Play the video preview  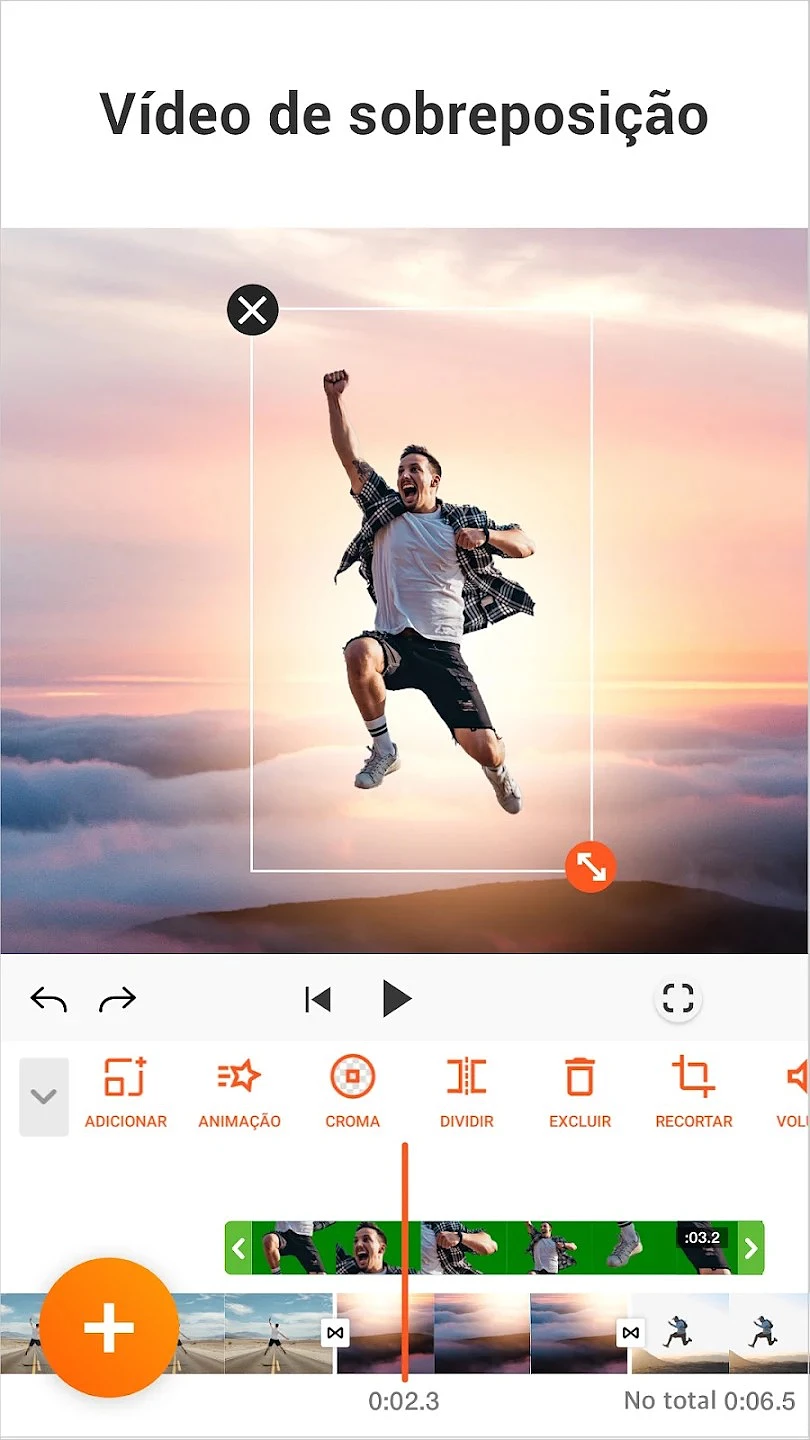tap(397, 999)
